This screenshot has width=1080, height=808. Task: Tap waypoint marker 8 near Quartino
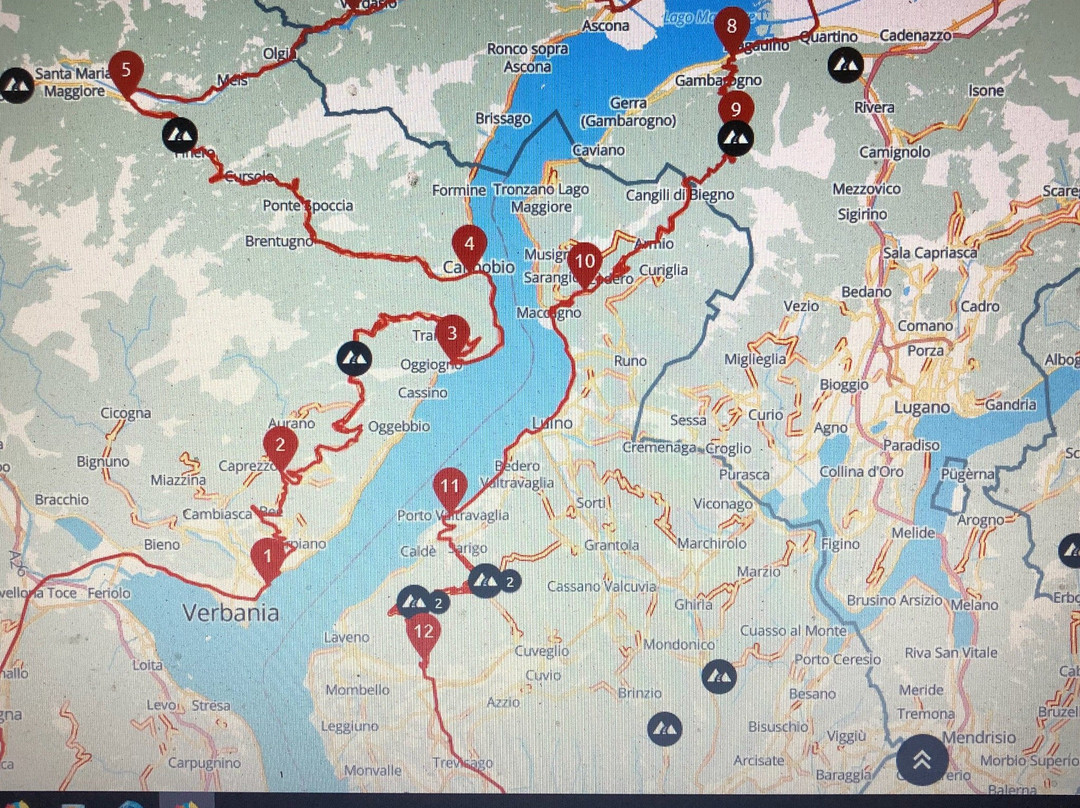pyautogui.click(x=731, y=30)
